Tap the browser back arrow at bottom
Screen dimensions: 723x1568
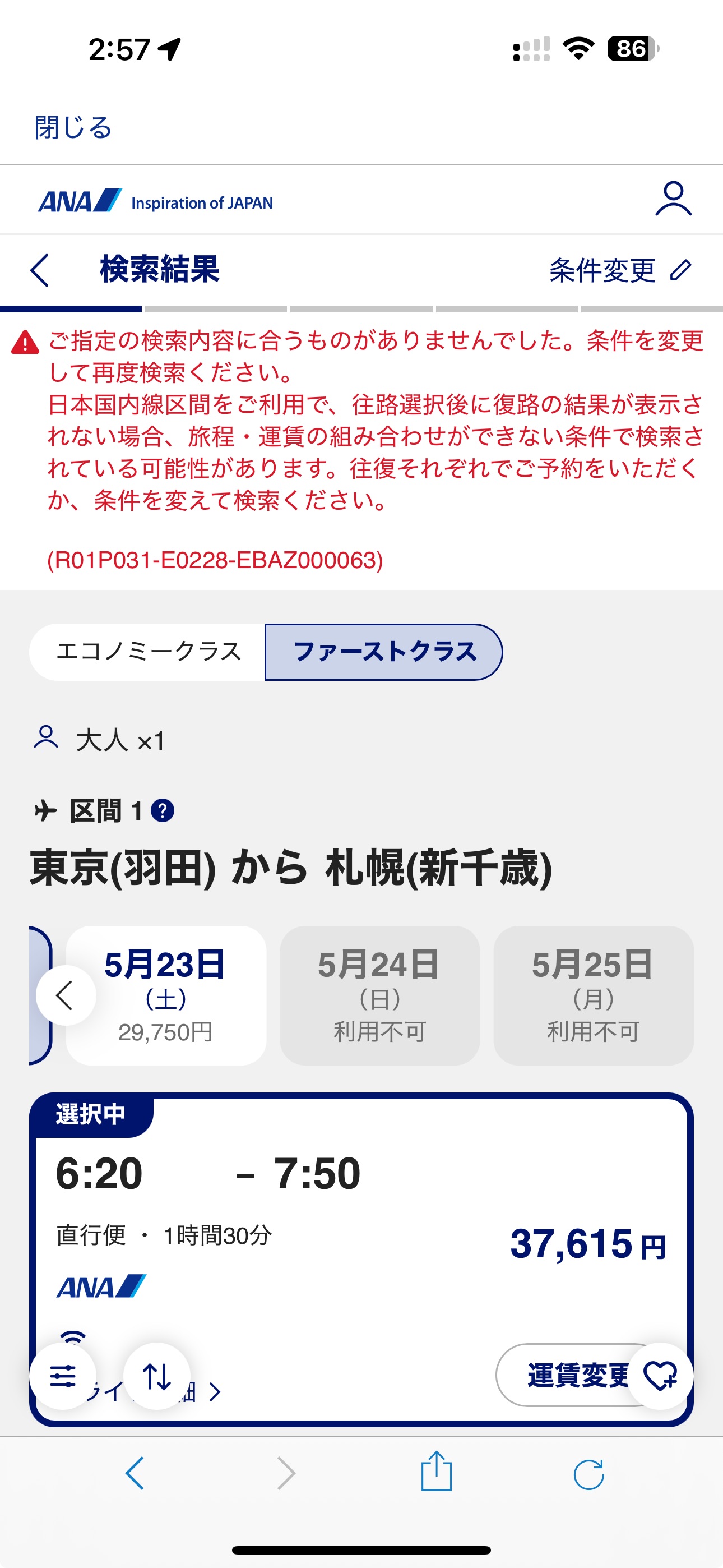pyautogui.click(x=135, y=1473)
